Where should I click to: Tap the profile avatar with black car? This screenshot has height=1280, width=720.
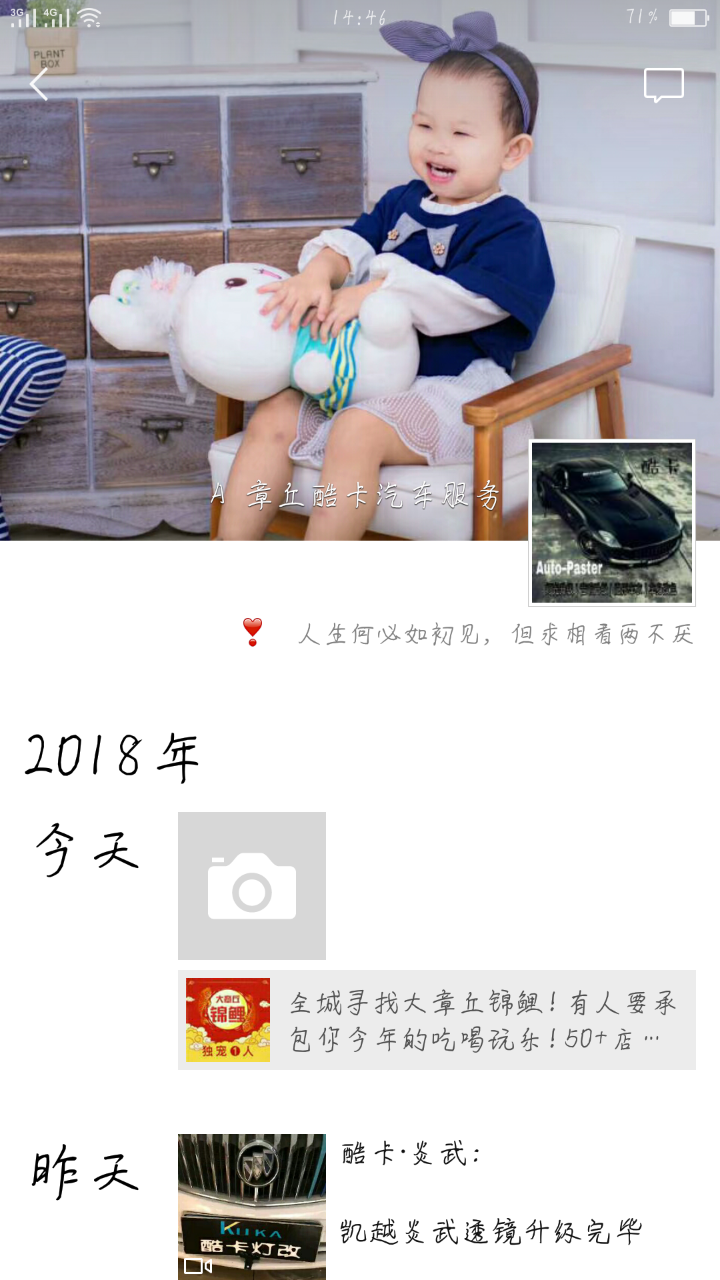click(611, 523)
